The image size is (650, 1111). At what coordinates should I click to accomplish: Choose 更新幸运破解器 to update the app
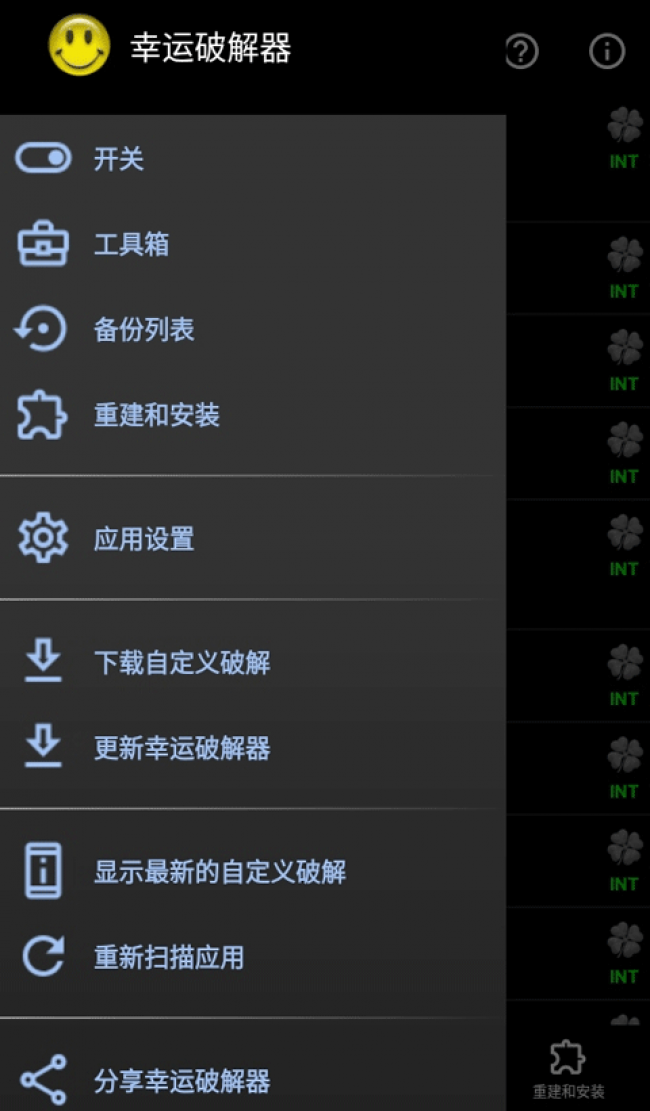tap(182, 748)
